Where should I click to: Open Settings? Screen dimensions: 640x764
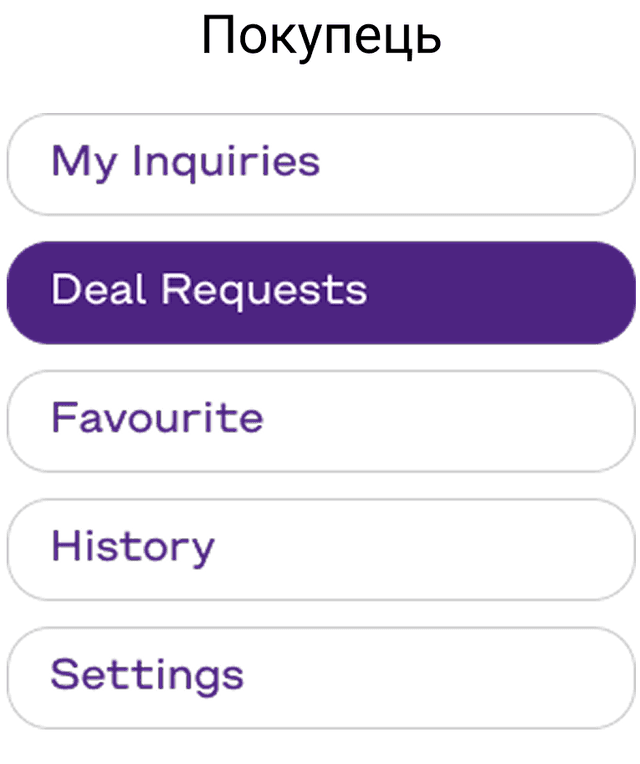click(320, 677)
